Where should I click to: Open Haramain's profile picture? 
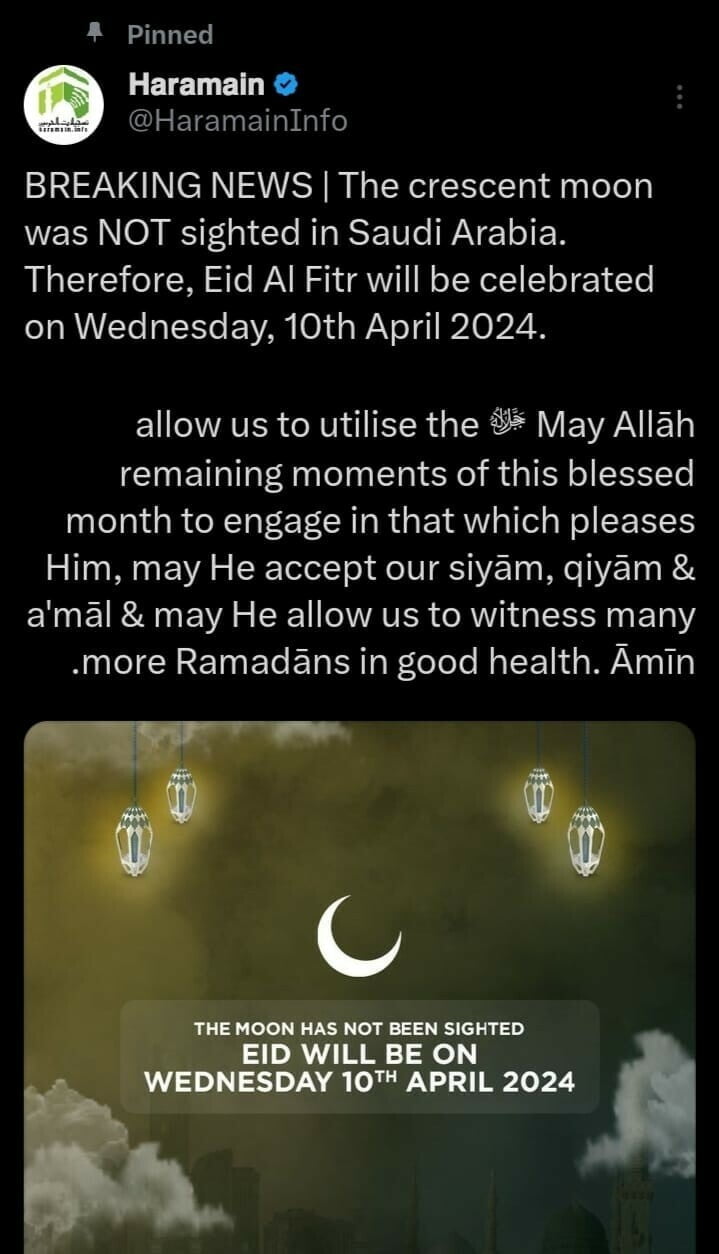[64, 105]
